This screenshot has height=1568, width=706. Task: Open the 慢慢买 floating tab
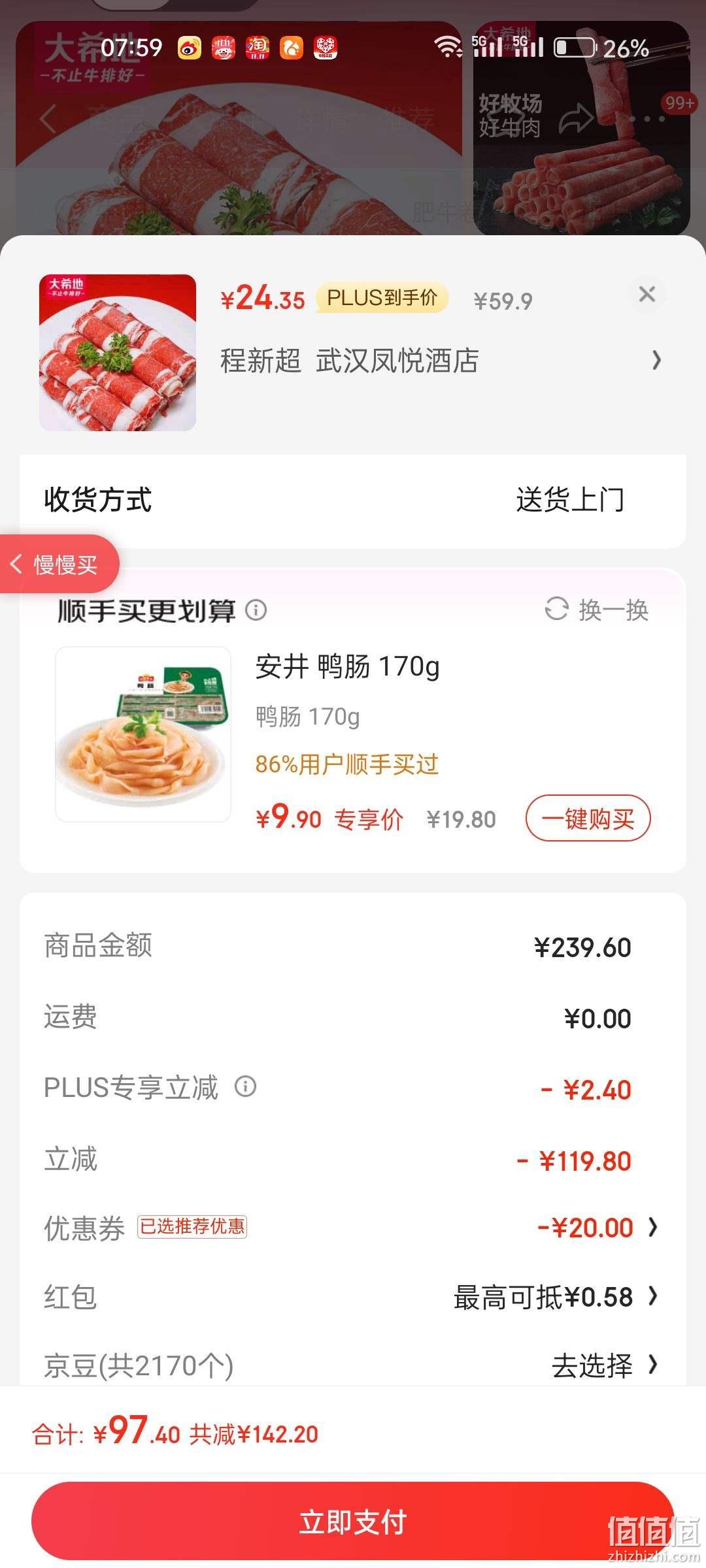(59, 564)
